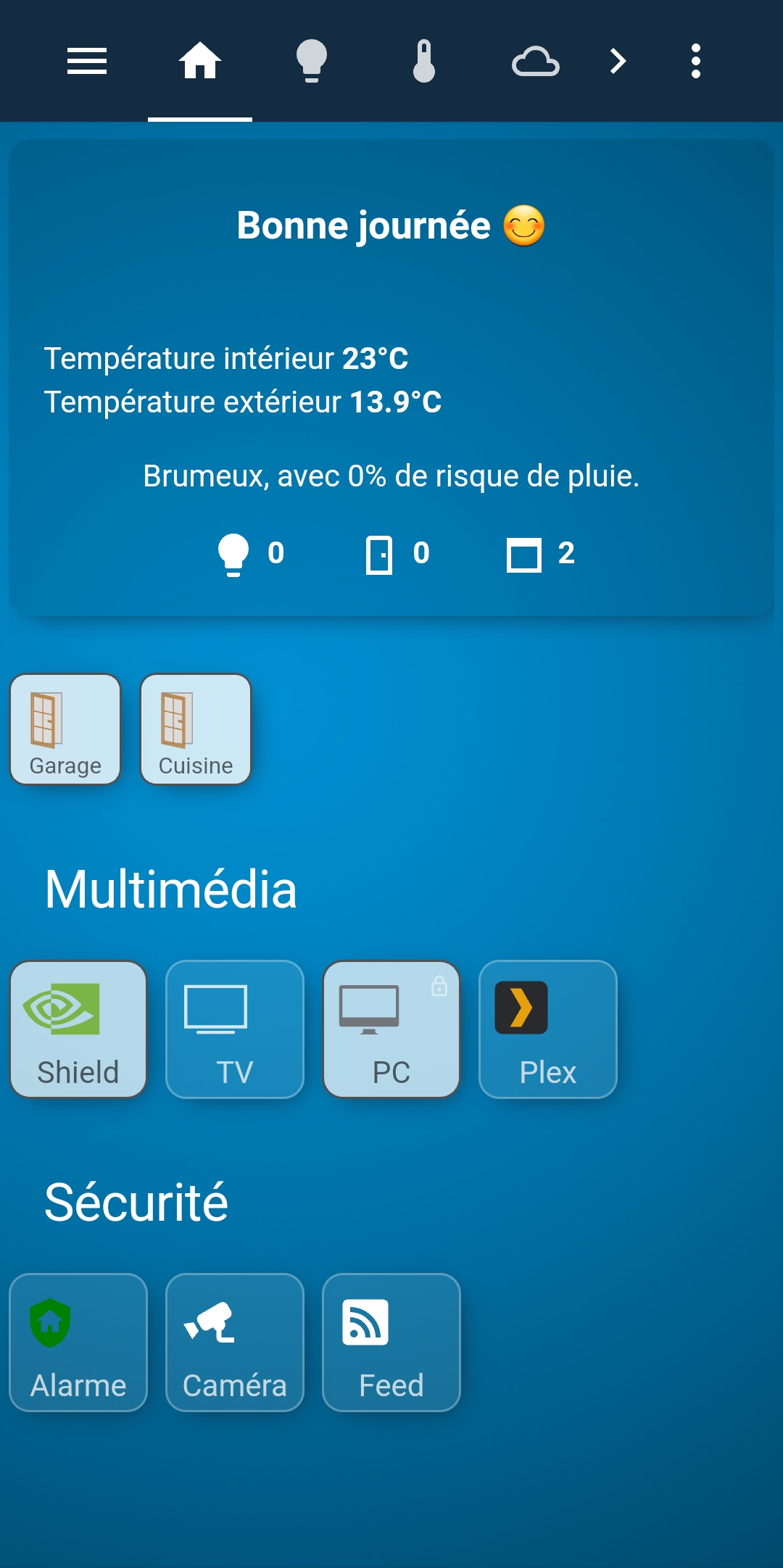Toggle the TV tile
The image size is (783, 1568).
coord(235,1029)
